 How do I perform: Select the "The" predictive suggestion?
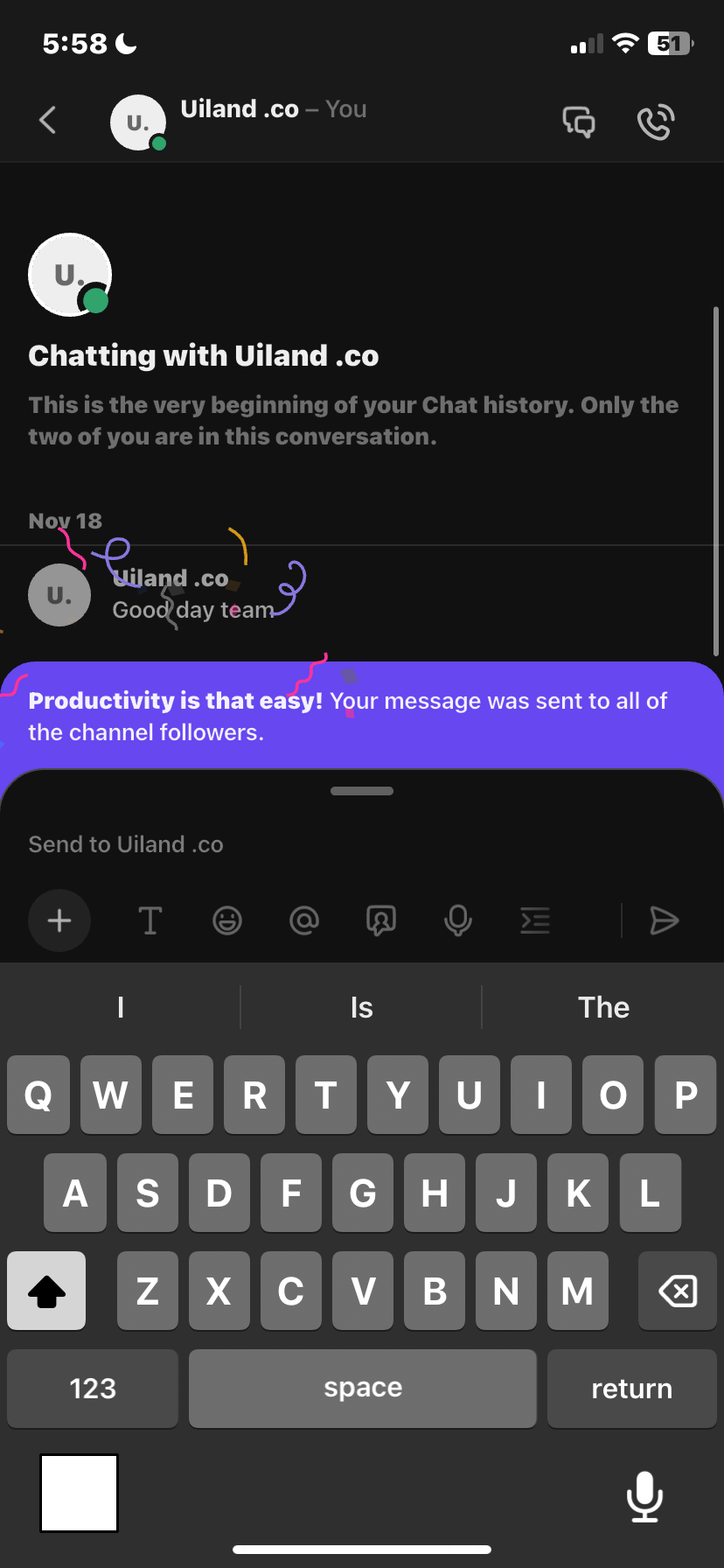[x=603, y=1007]
